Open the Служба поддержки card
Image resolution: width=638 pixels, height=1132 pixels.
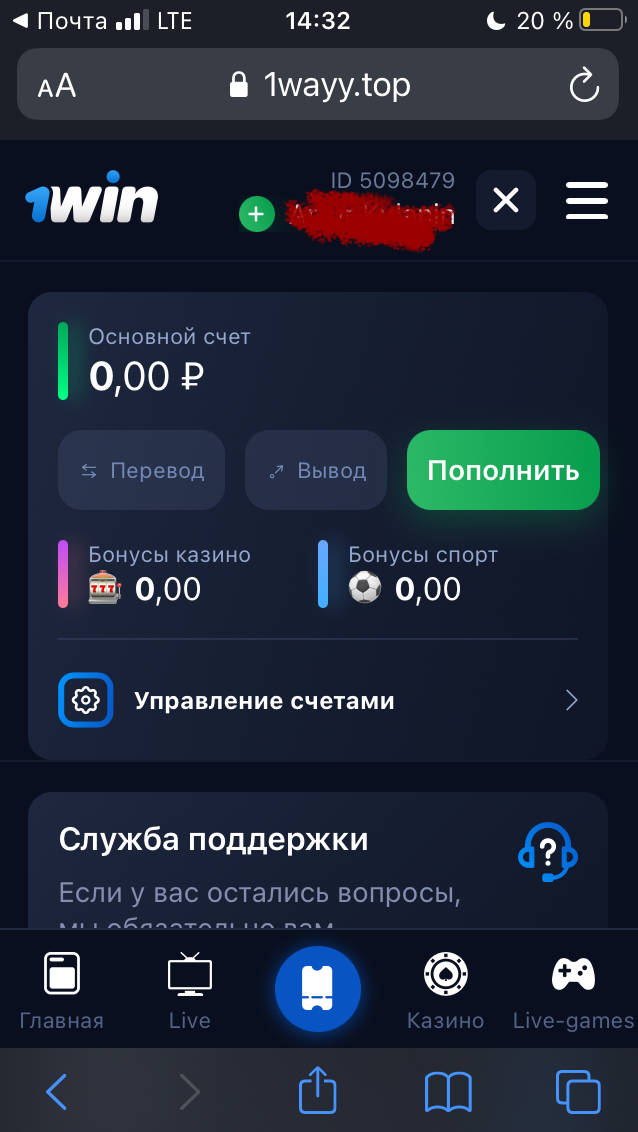click(x=318, y=860)
